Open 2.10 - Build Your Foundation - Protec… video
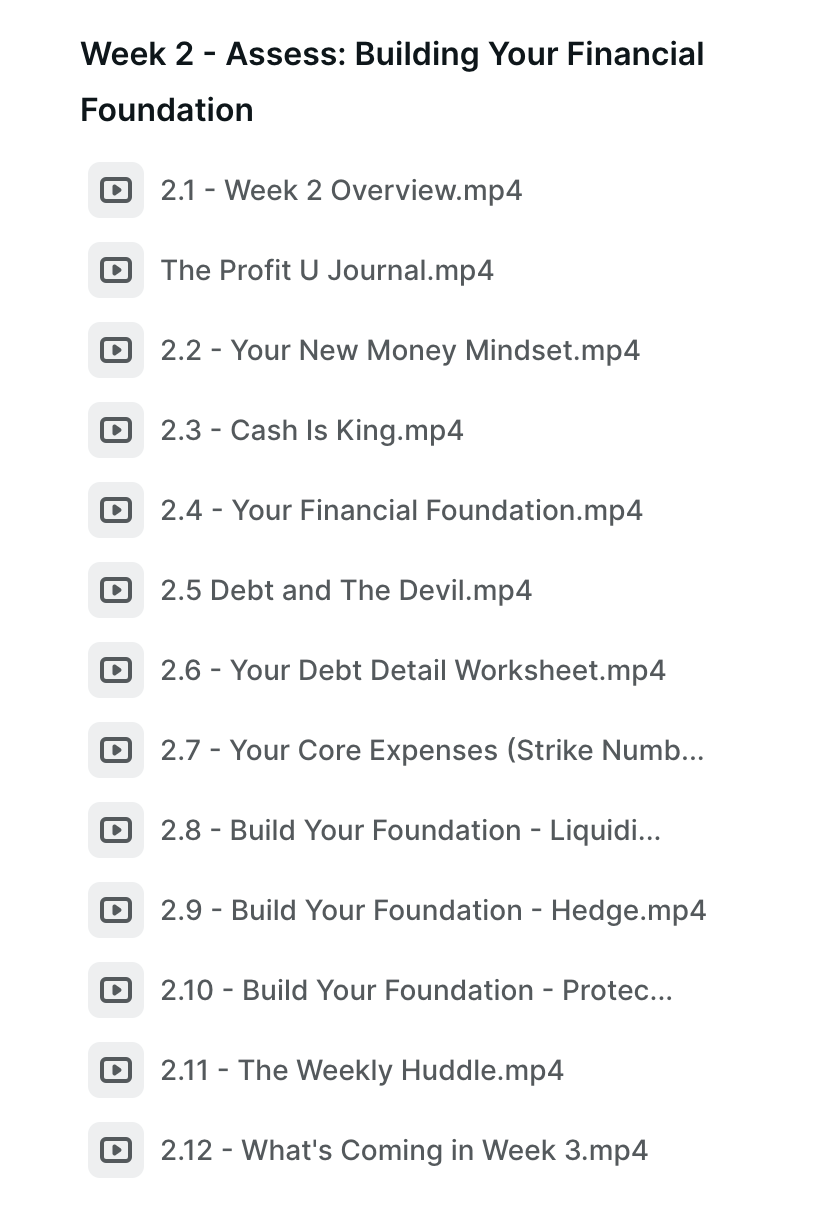Screen dimensions: 814x1228 point(416,990)
